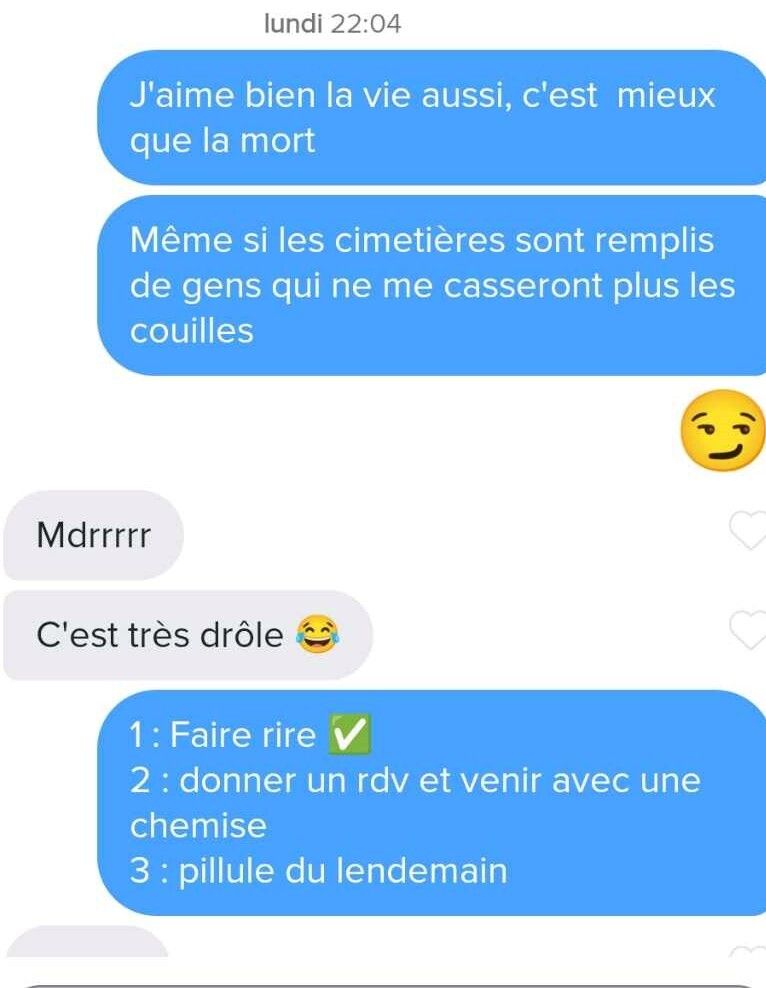Tap the message input field at the bottom
The height and width of the screenshot is (988, 766).
point(383,983)
